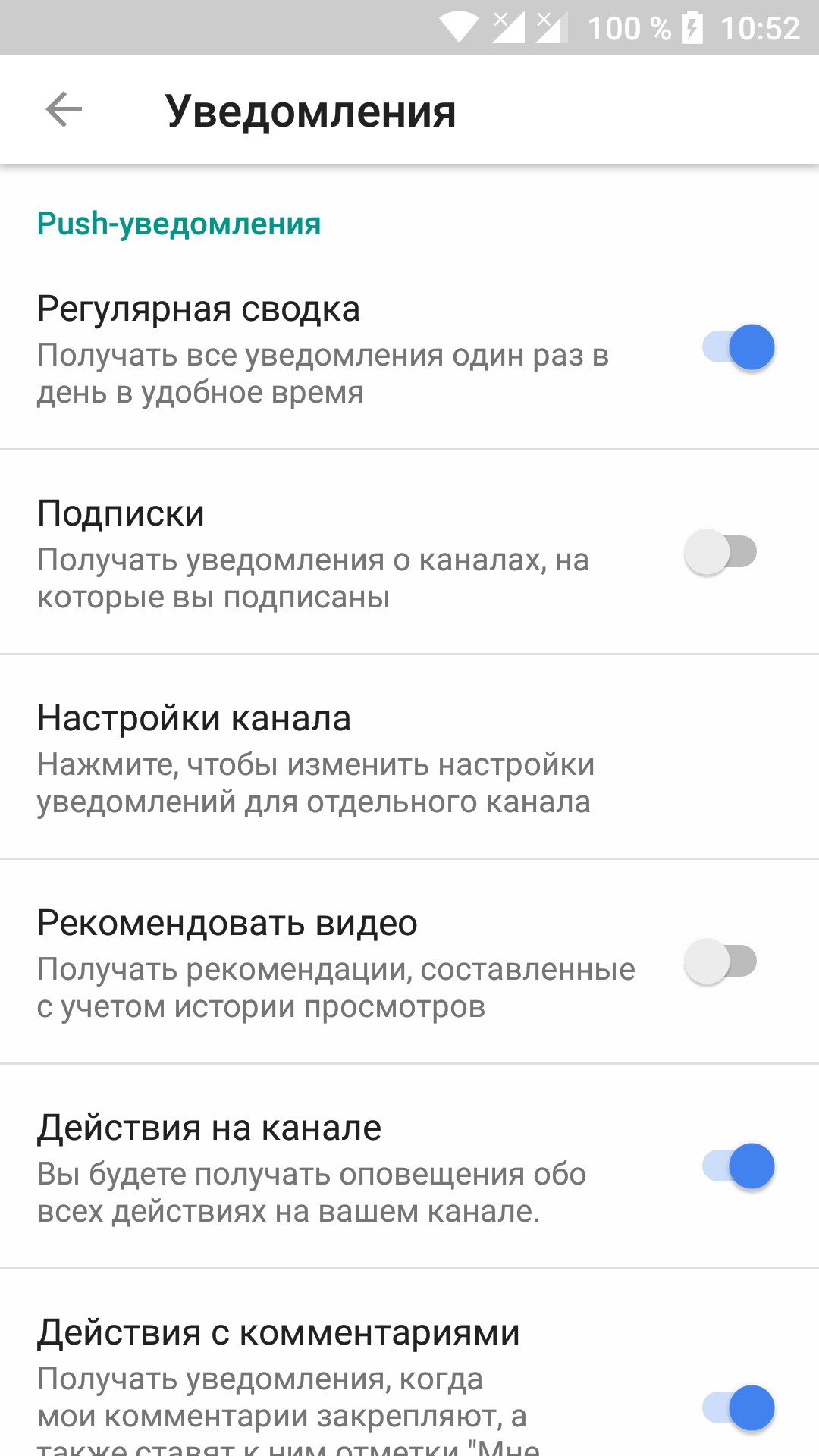Disable the Регулярная сводка switch

738,347
